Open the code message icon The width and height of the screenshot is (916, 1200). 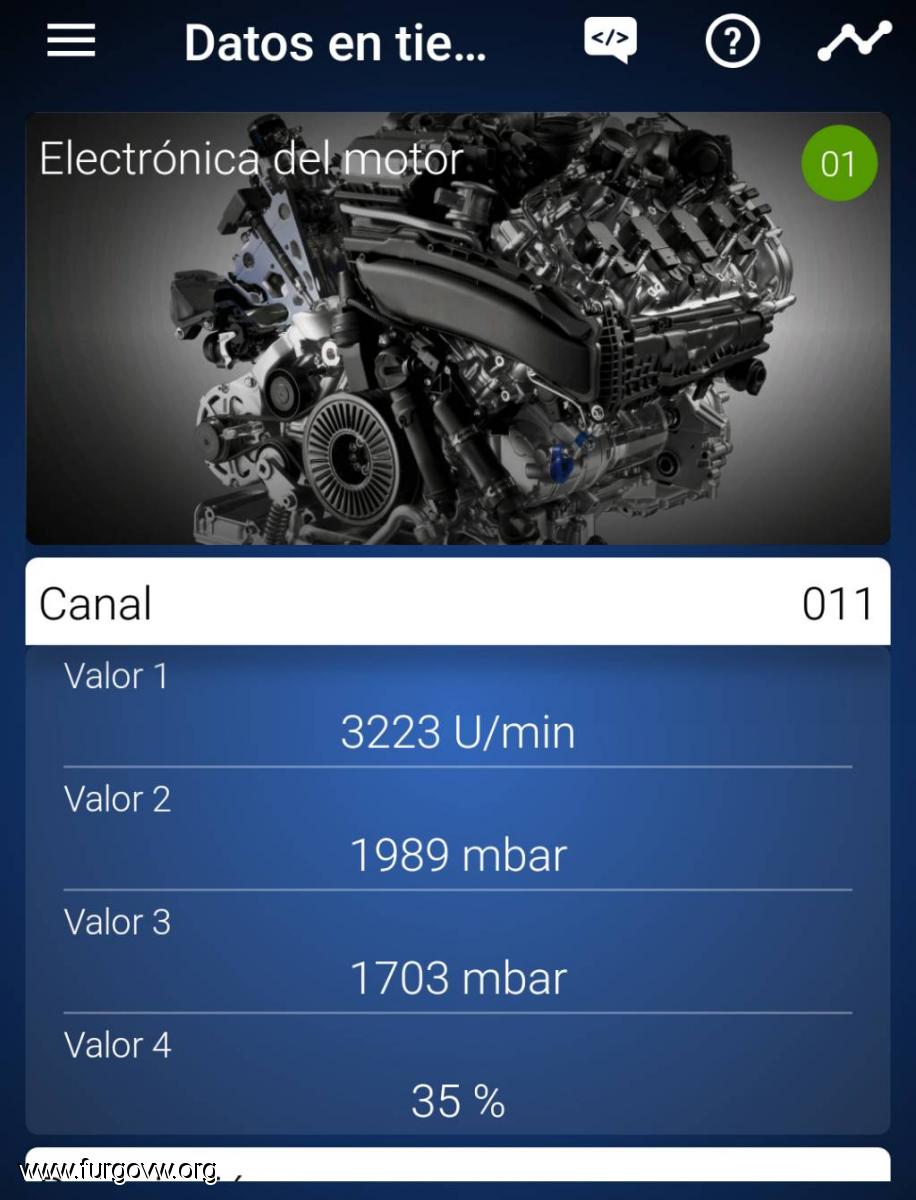tap(610, 41)
